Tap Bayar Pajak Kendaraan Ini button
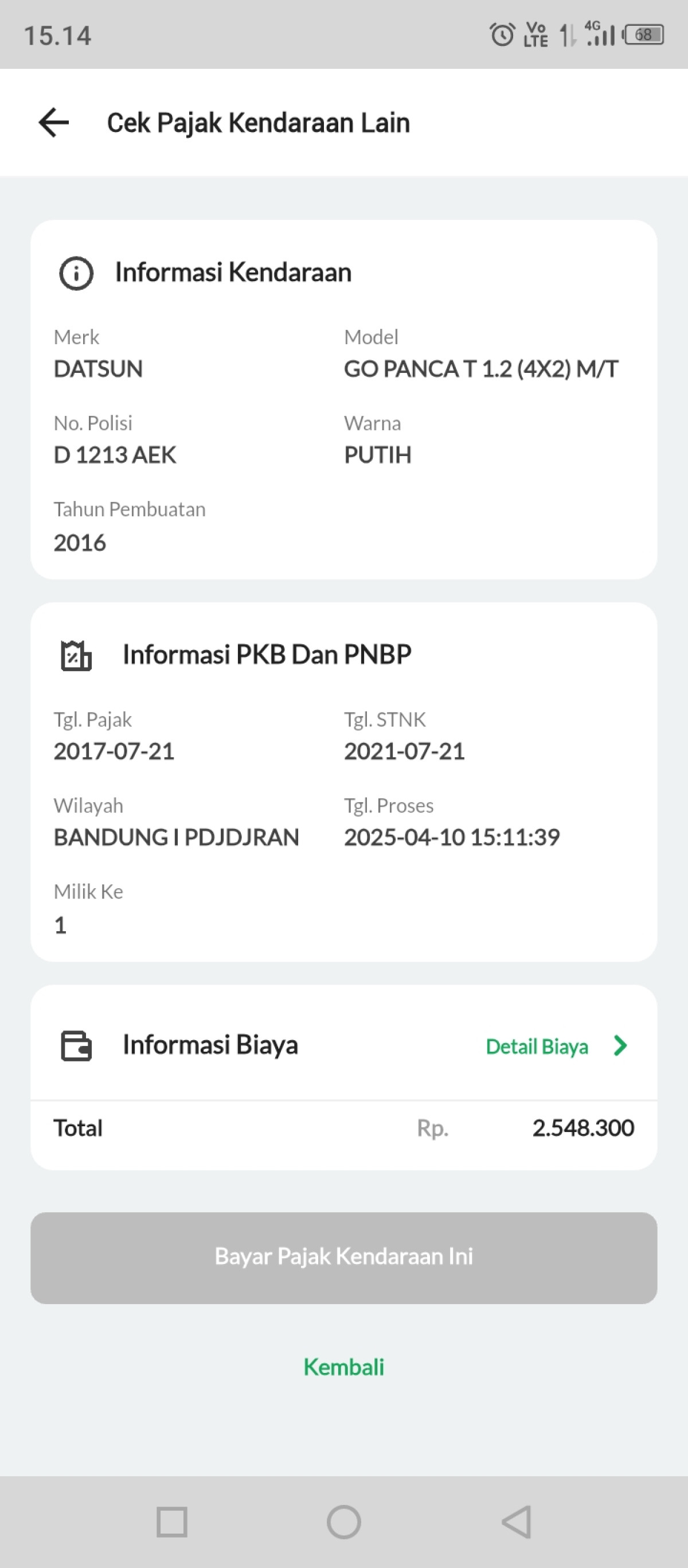Viewport: 688px width, 1568px height. tap(343, 1257)
